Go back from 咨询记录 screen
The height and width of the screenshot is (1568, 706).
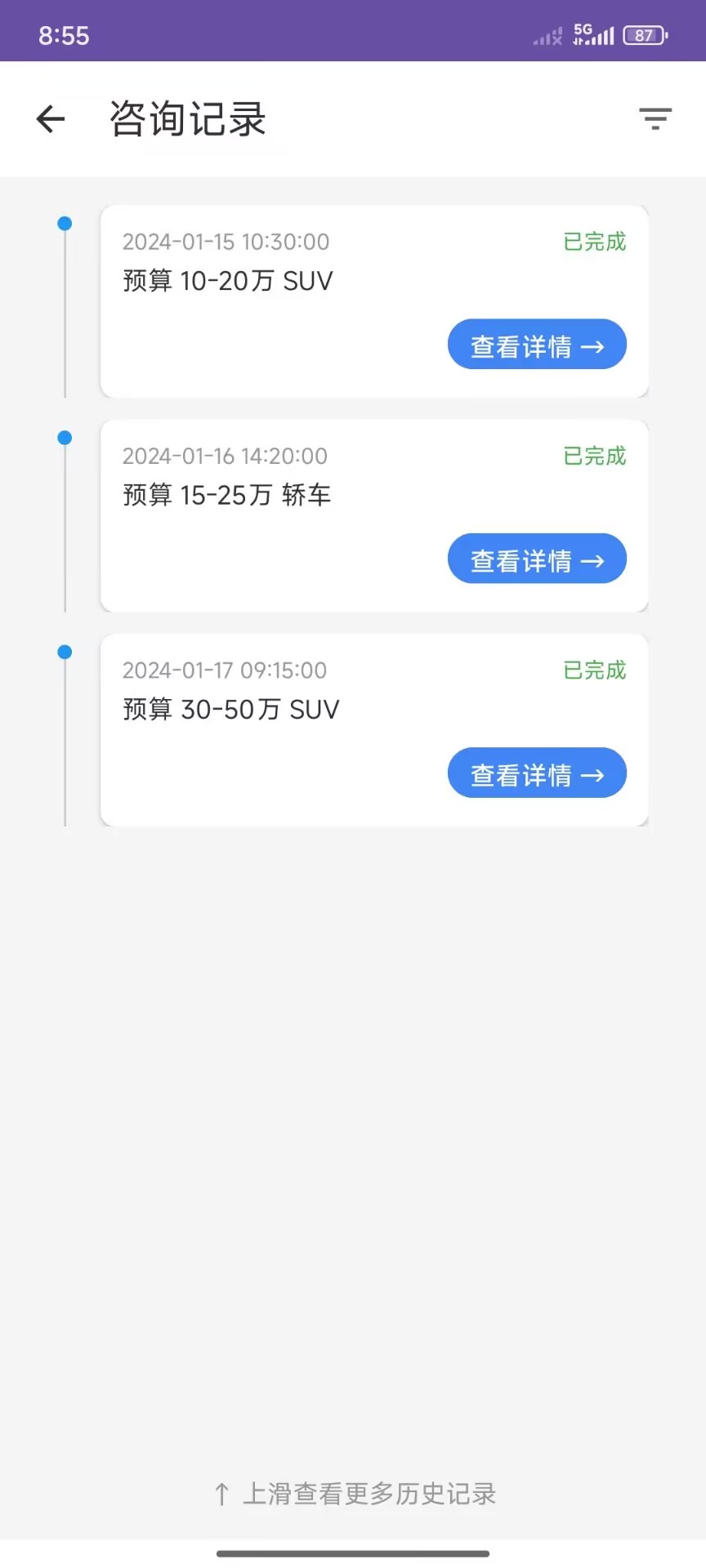[51, 119]
